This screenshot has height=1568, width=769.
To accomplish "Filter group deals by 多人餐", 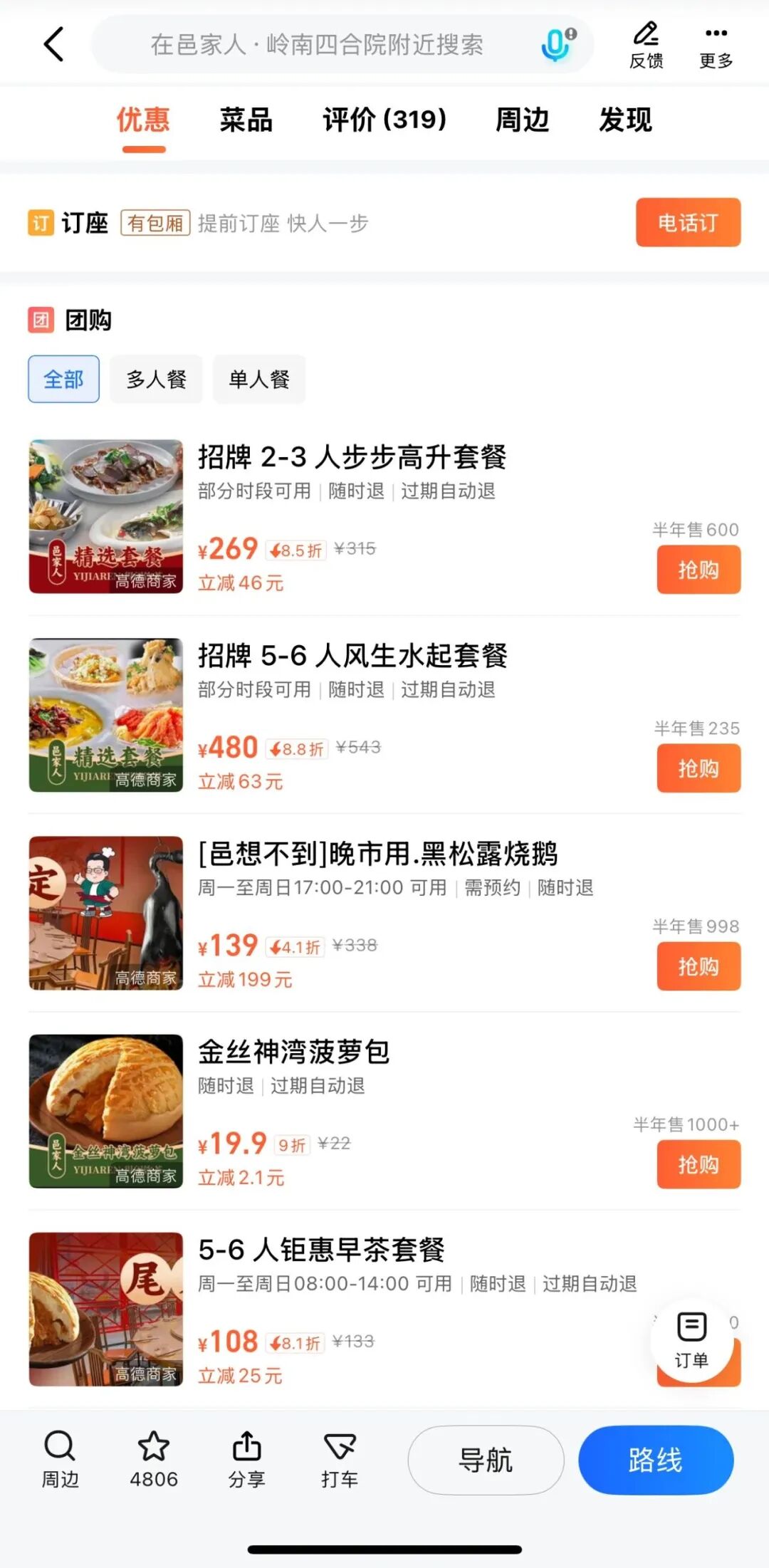I will coord(156,379).
